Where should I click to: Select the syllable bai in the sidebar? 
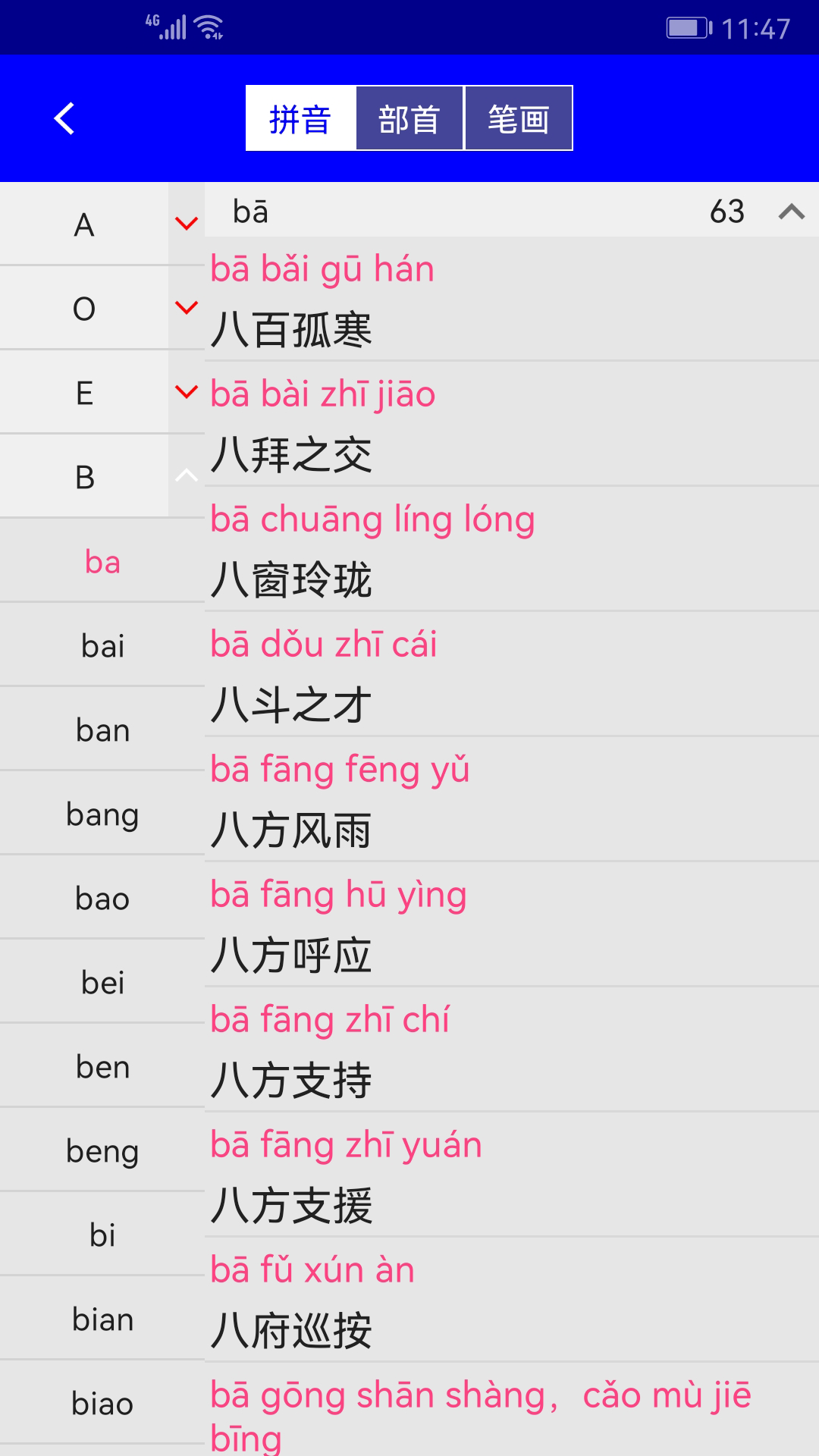tap(102, 645)
